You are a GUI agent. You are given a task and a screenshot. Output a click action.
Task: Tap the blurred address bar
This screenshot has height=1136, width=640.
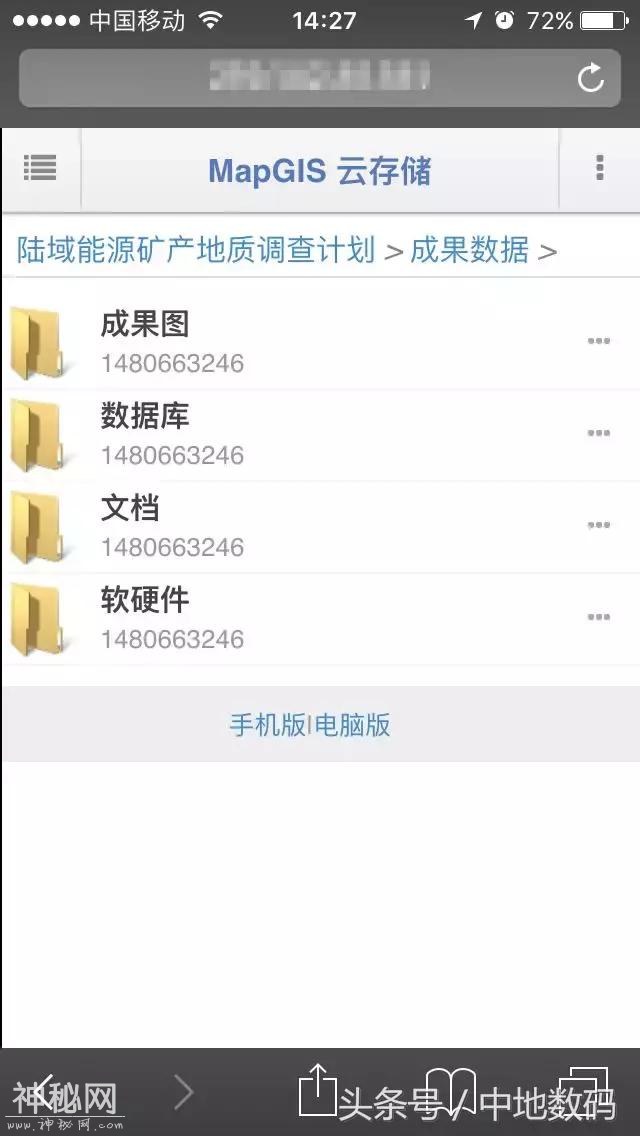[300, 78]
